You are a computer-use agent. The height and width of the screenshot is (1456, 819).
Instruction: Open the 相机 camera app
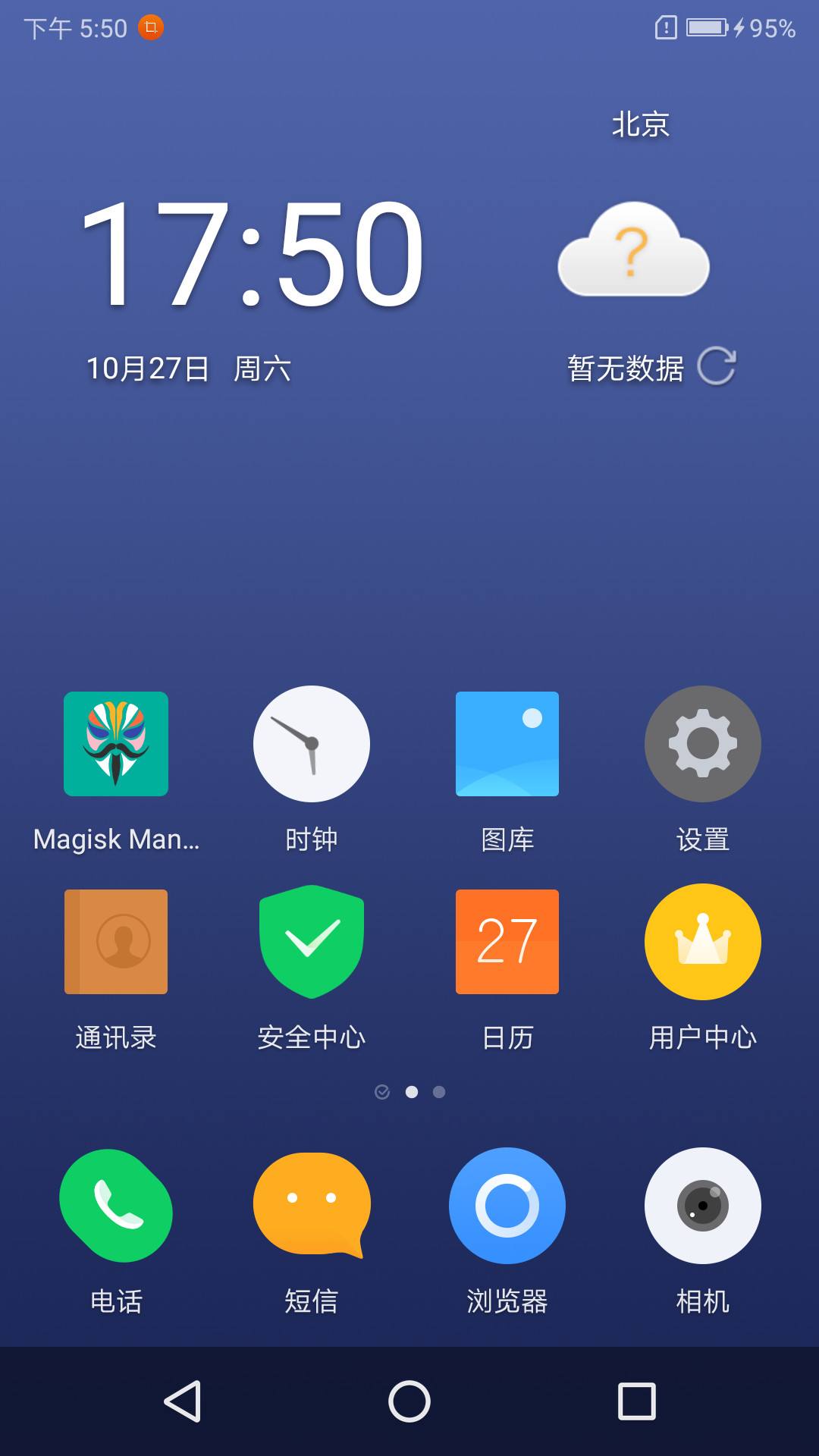[702, 1206]
